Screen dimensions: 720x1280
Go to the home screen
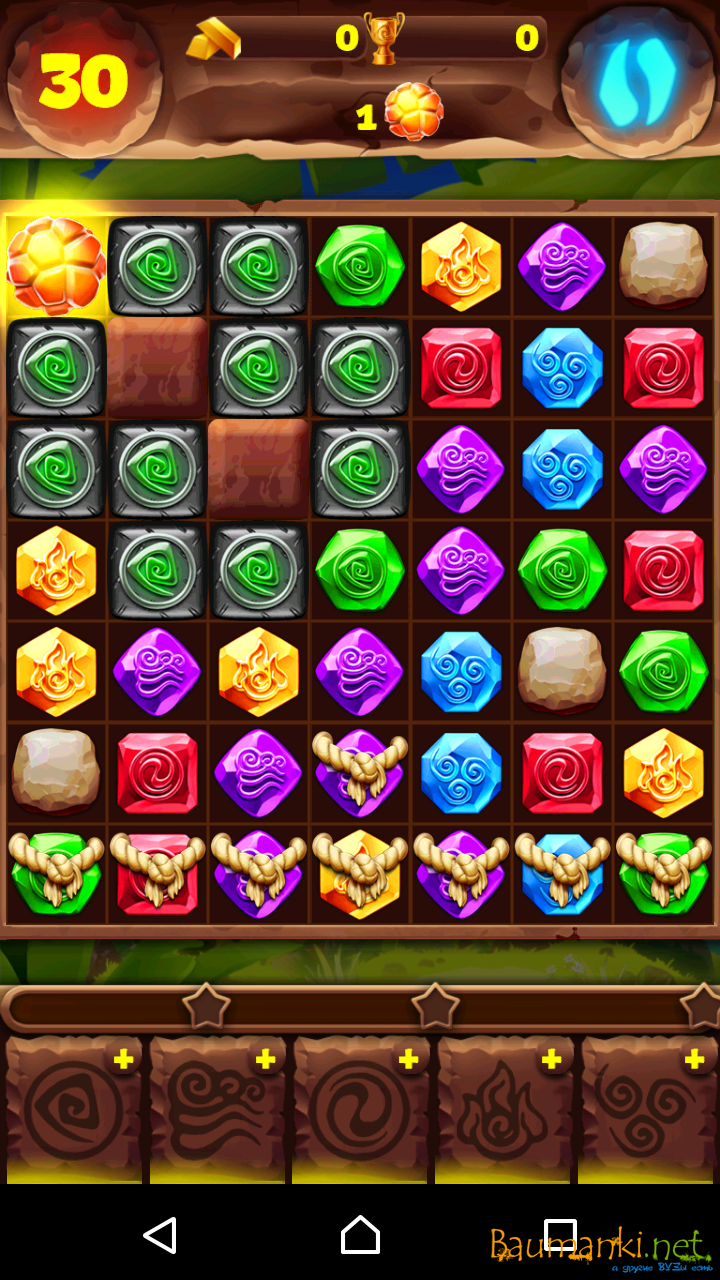click(x=360, y=1236)
